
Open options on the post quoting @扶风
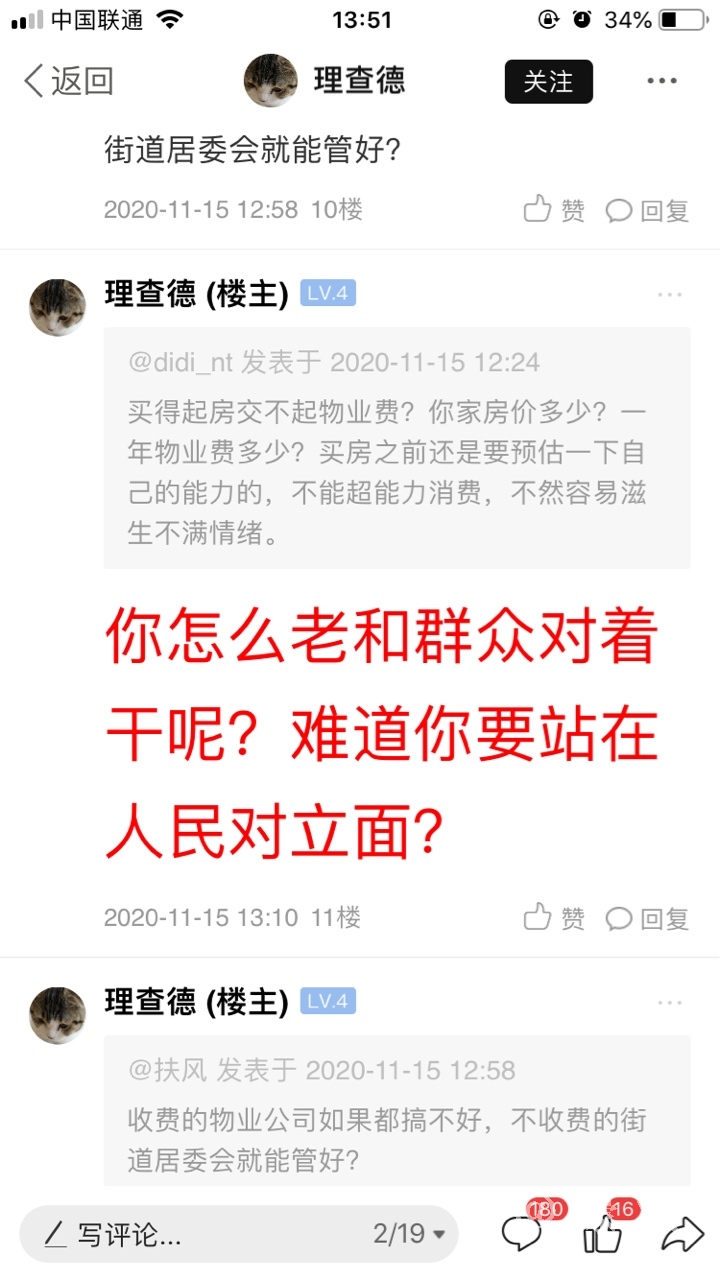pyautogui.click(x=669, y=1002)
